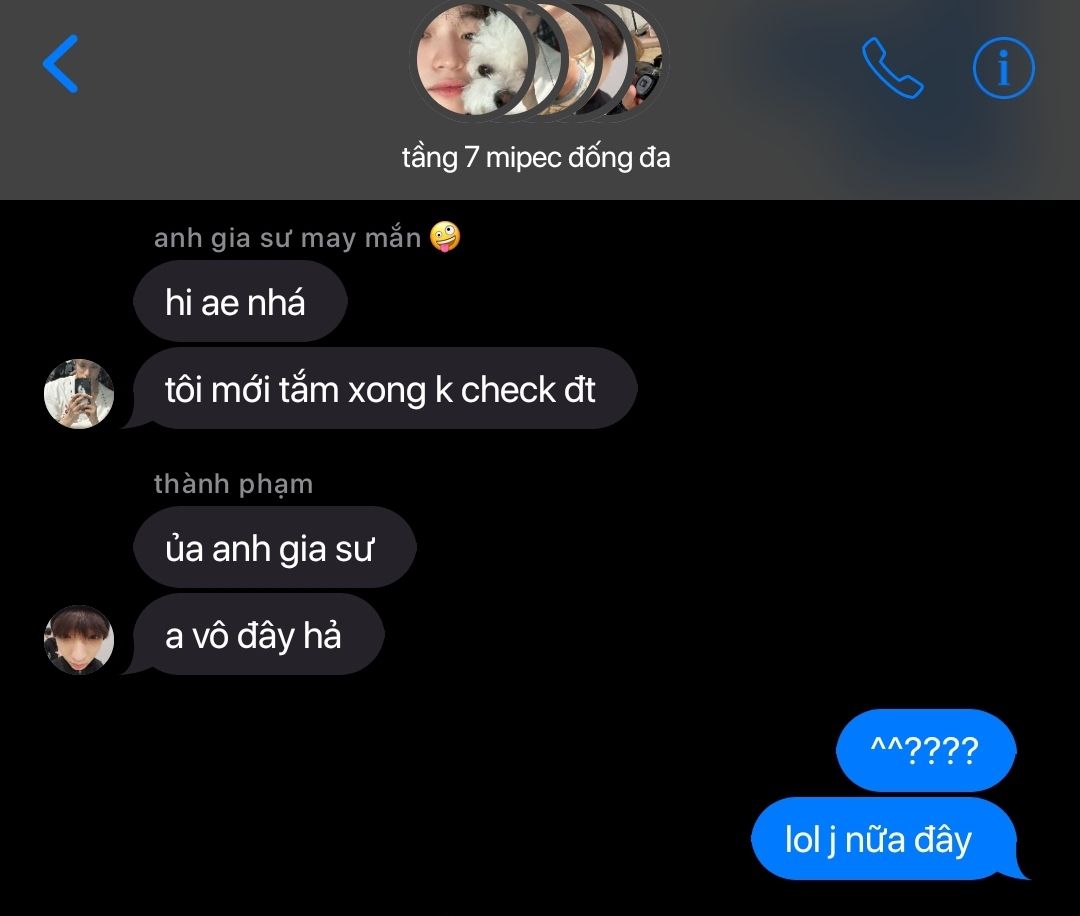This screenshot has width=1080, height=916.
Task: Open the group avatars at top
Action: coord(538,62)
